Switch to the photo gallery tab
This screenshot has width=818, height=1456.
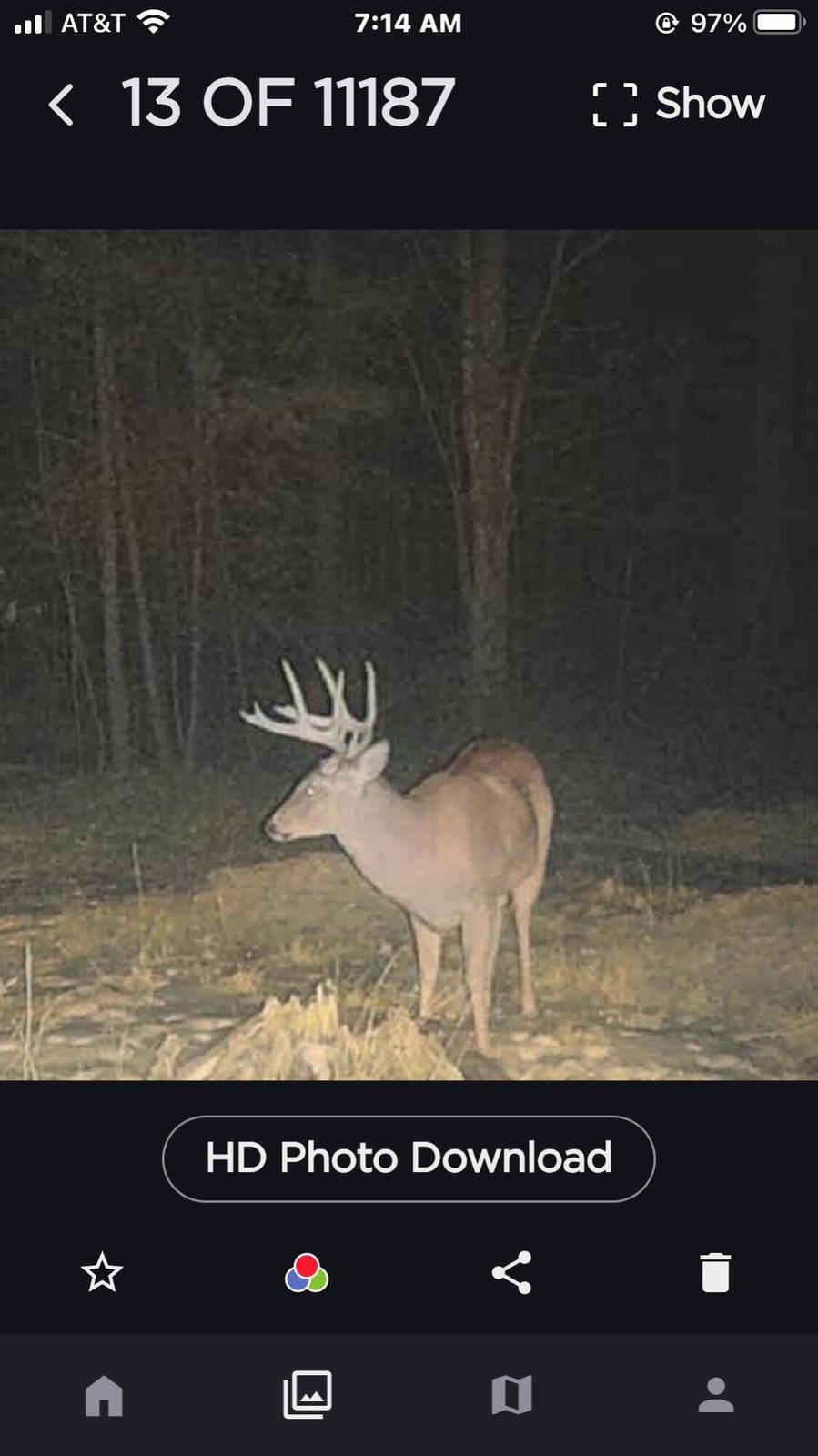tap(308, 1394)
